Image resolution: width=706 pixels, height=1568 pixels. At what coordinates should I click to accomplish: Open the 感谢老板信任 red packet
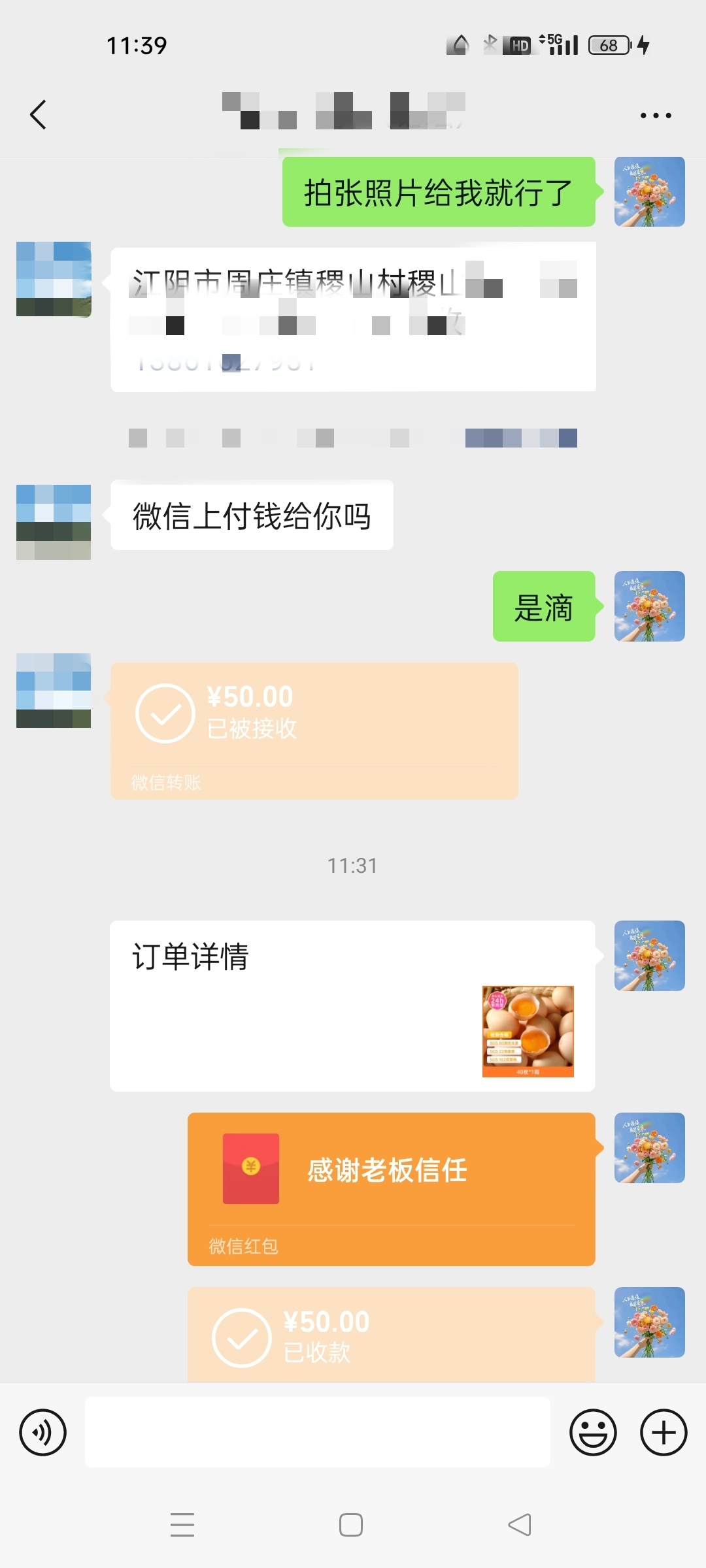pos(391,1188)
